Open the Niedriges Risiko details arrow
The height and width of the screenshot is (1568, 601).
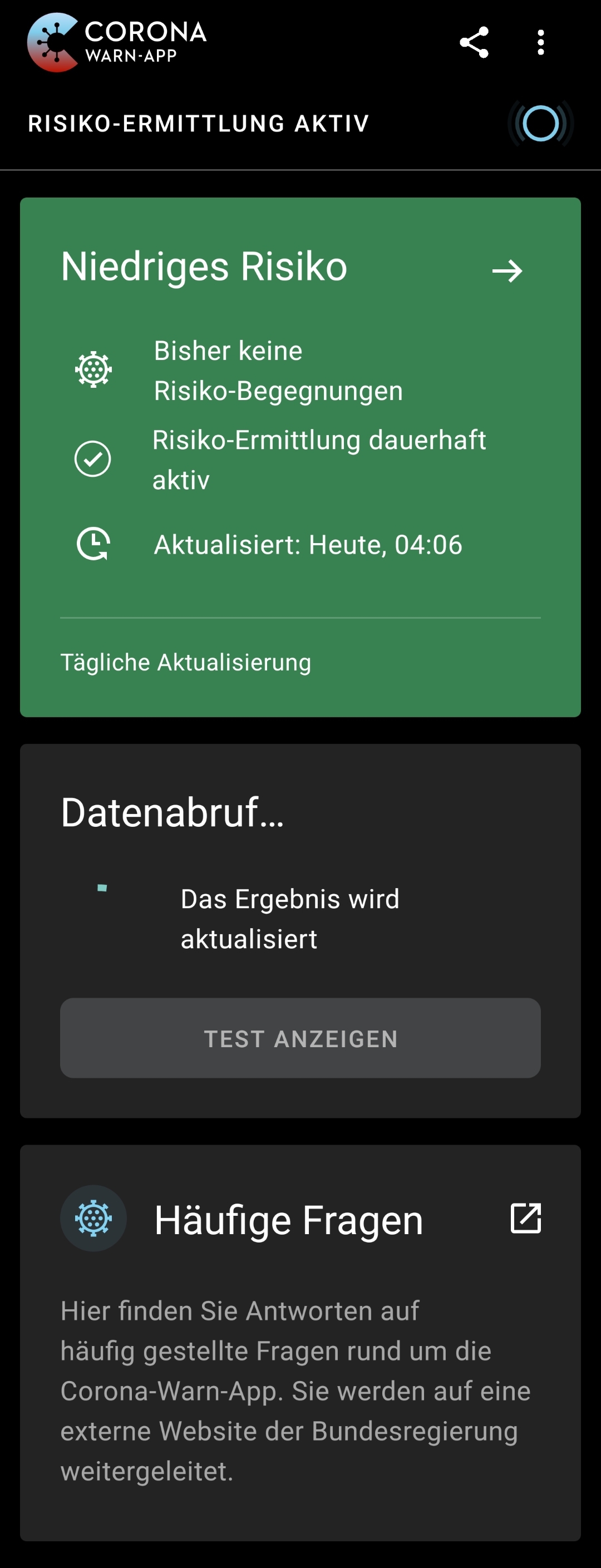click(x=510, y=271)
